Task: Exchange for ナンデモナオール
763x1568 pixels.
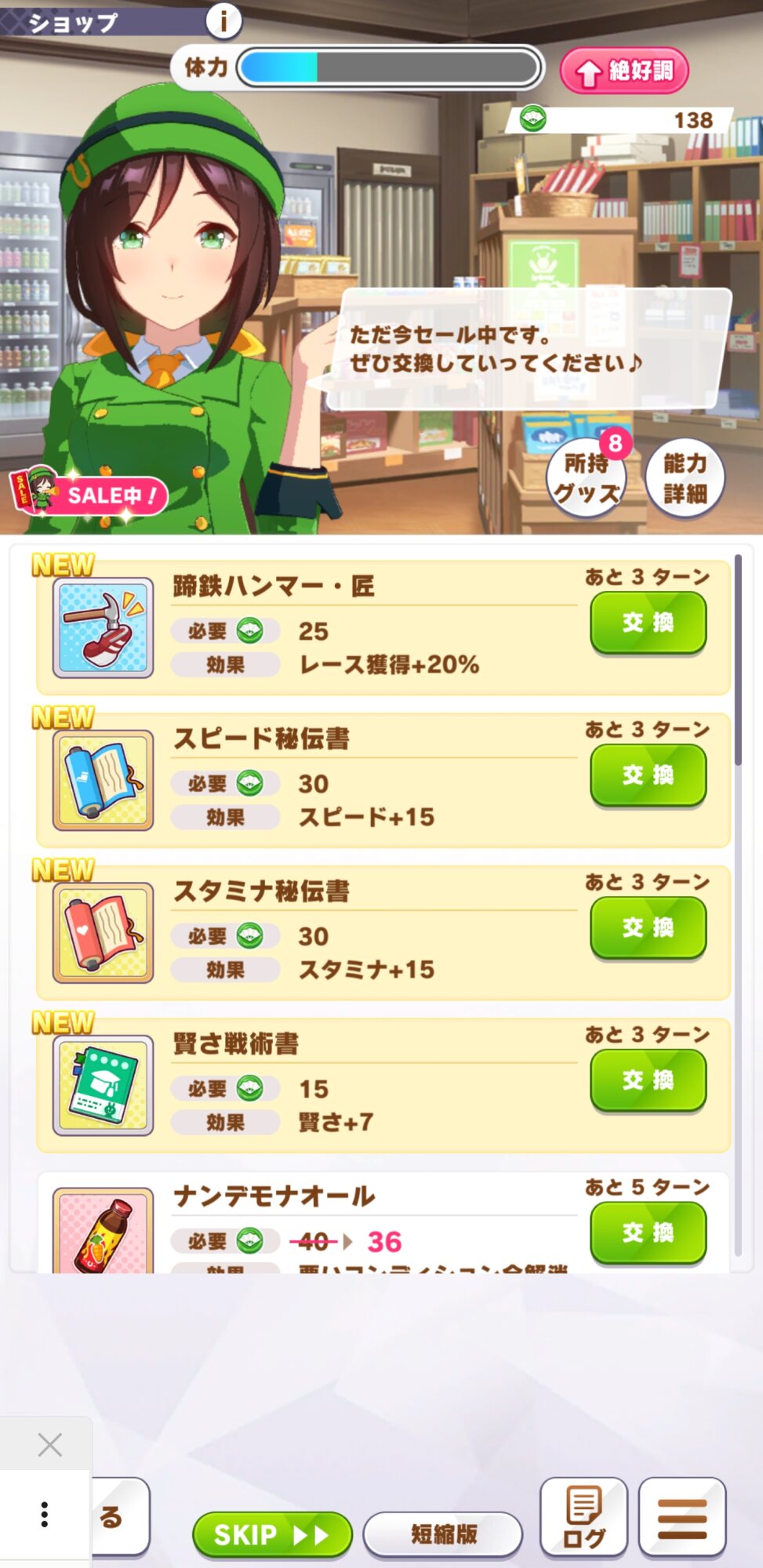Action: click(x=648, y=1232)
